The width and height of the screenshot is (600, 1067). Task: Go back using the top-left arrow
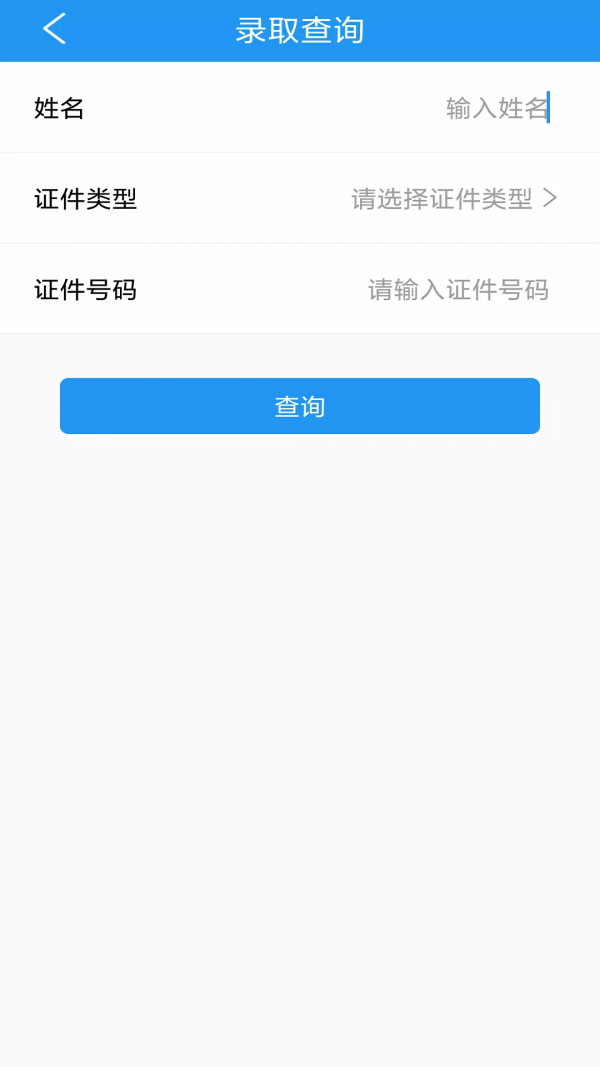54,29
